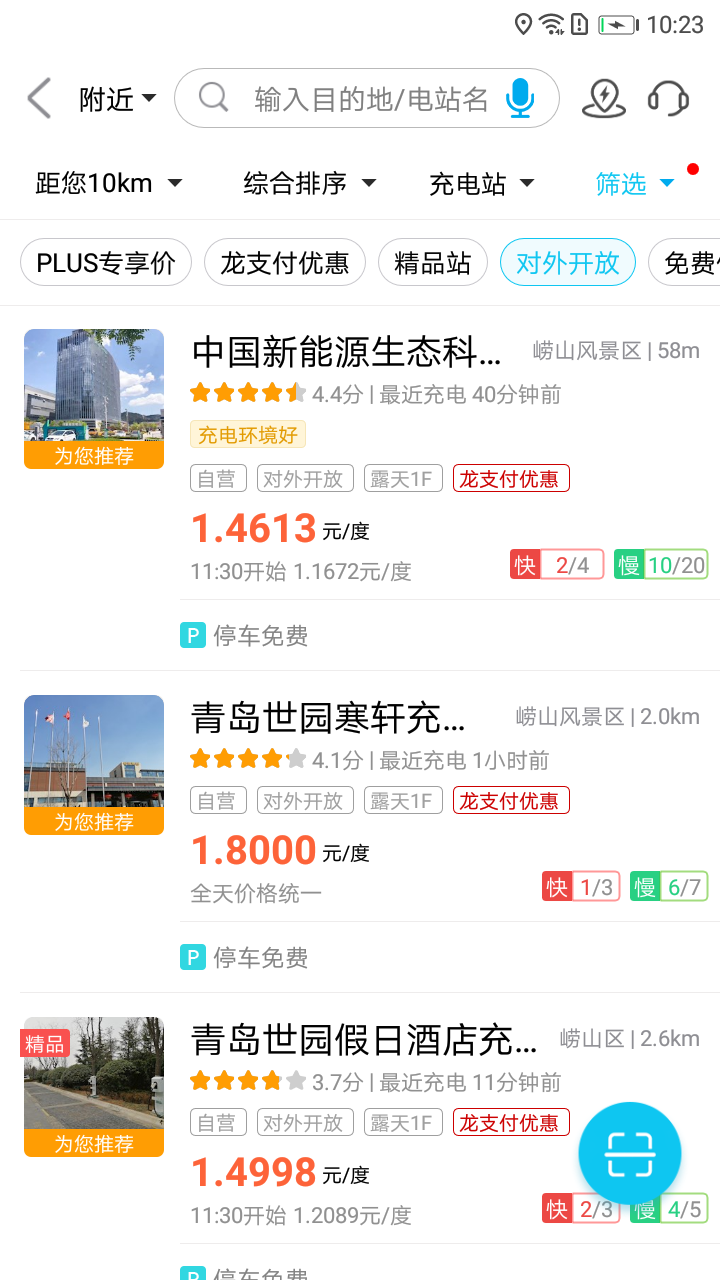Select the 精品站 filter chip
This screenshot has height=1280, width=720.
point(432,262)
